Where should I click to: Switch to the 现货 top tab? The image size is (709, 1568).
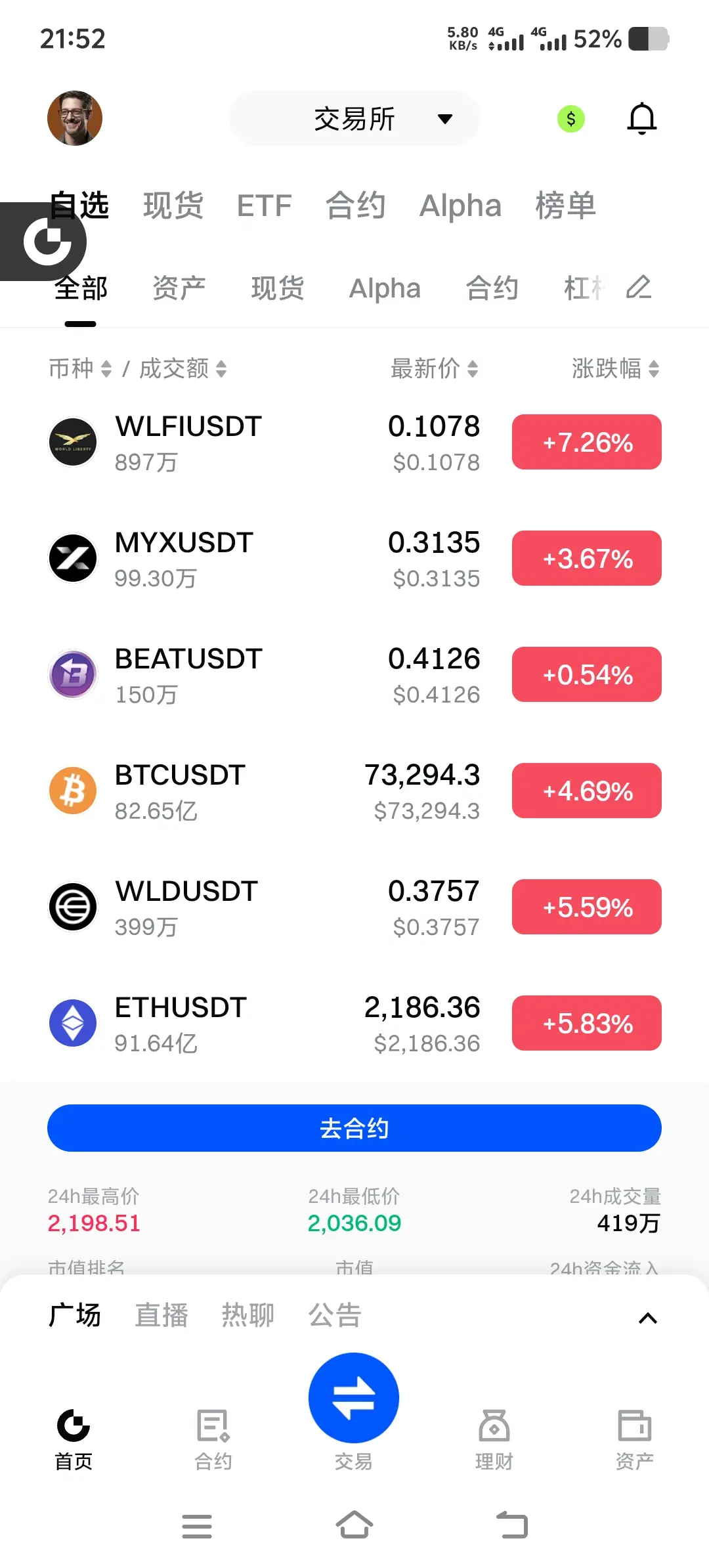[x=173, y=206]
